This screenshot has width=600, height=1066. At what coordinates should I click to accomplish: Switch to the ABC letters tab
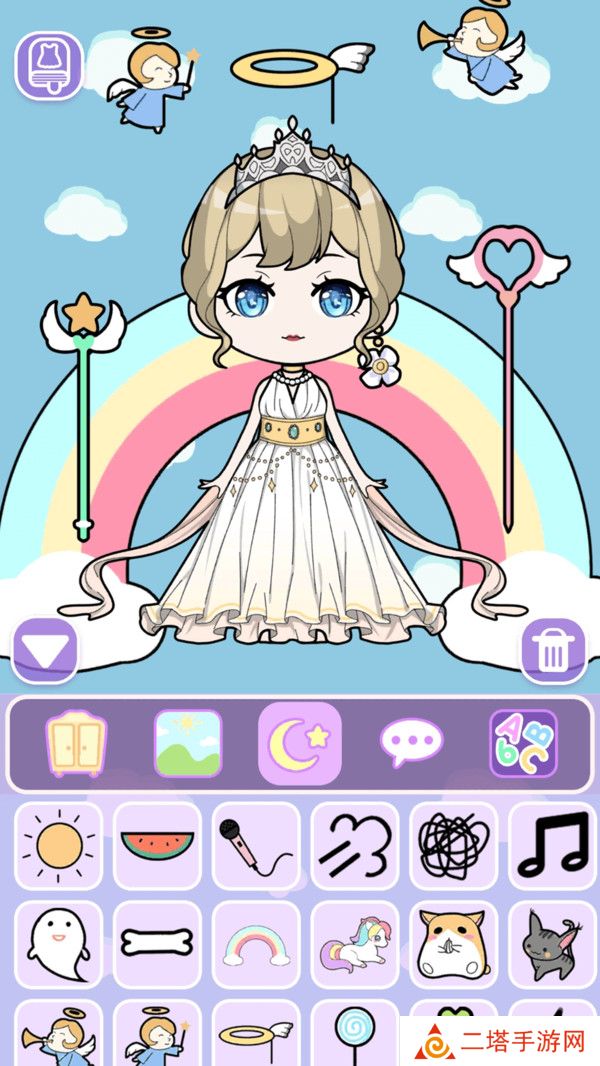(522, 743)
